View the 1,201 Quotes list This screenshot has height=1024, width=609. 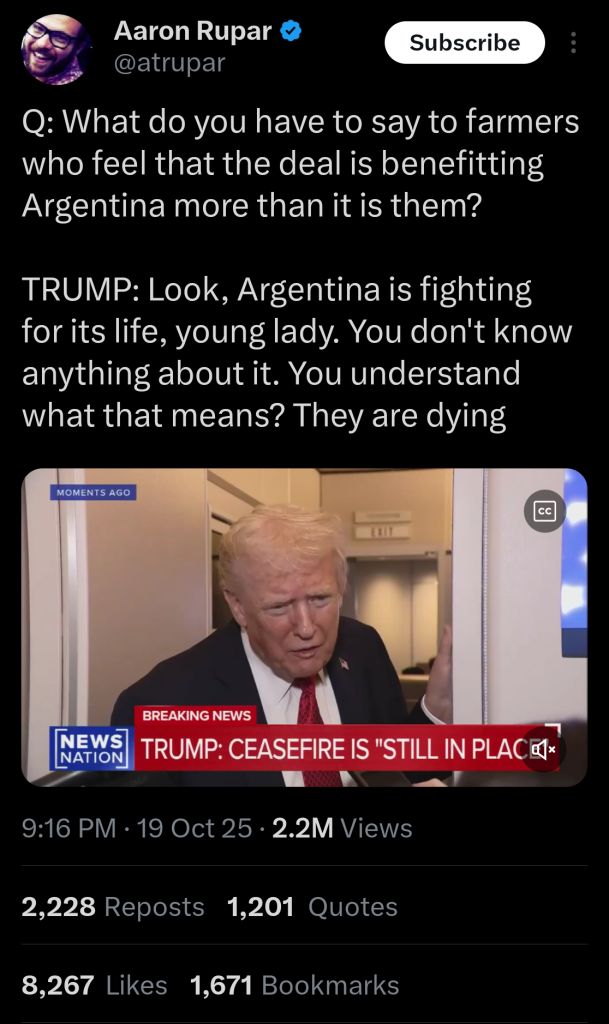pyautogui.click(x=312, y=907)
